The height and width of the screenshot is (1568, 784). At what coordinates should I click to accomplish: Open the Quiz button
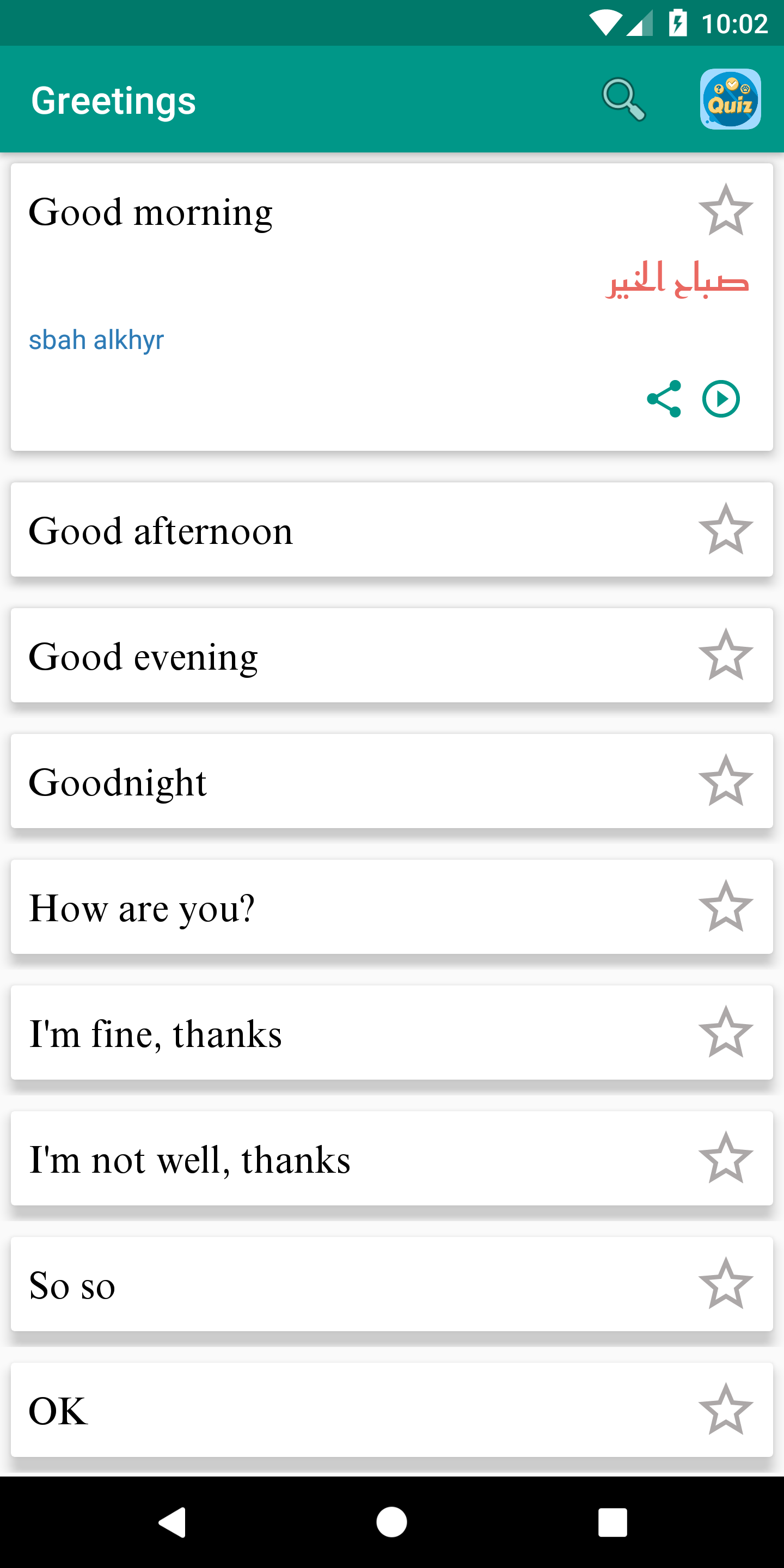730,99
